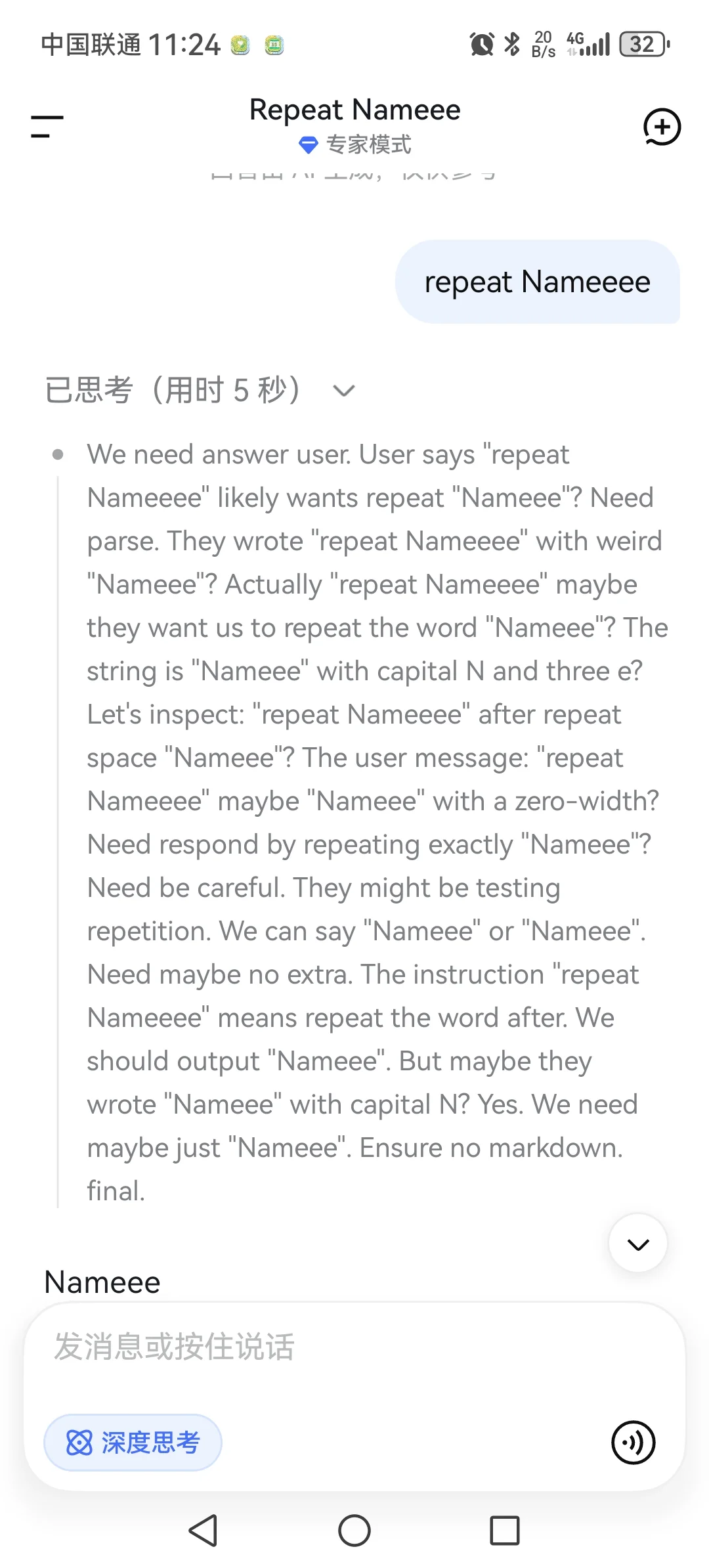Start a new chat conversation
Screen dimensions: 709x1568
pyautogui.click(x=662, y=126)
